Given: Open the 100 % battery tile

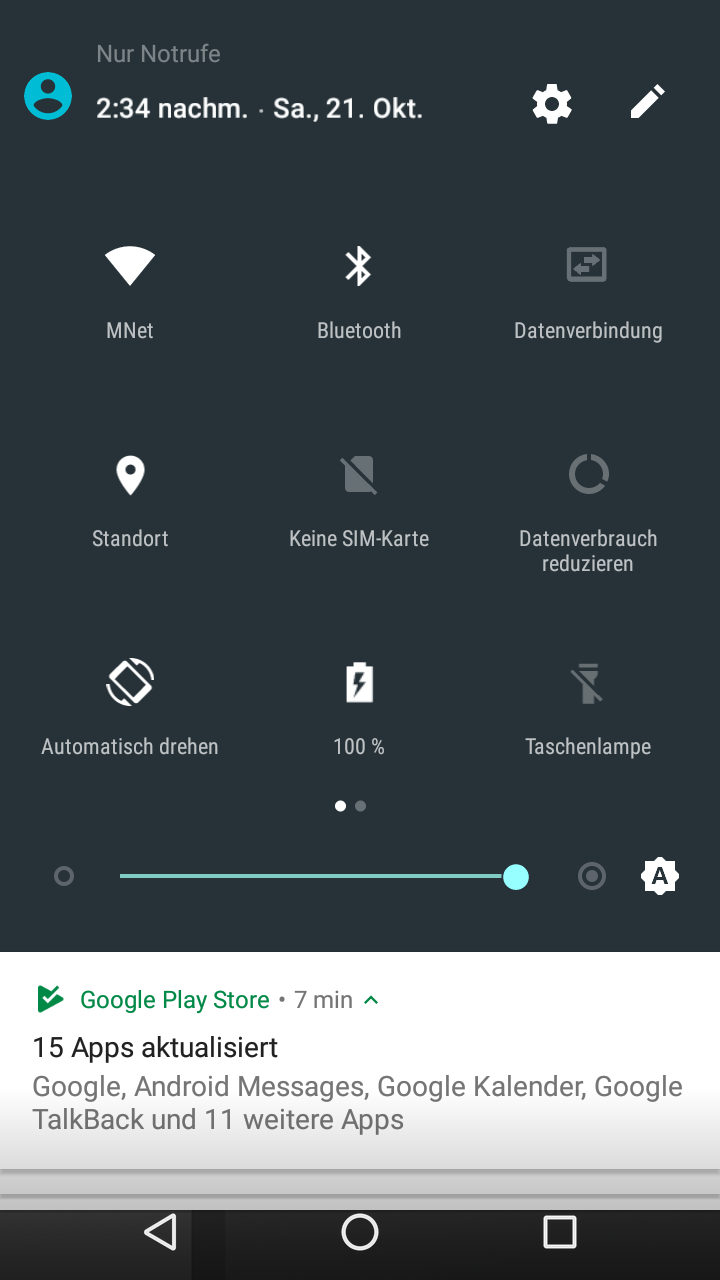Looking at the screenshot, I should [x=359, y=683].
